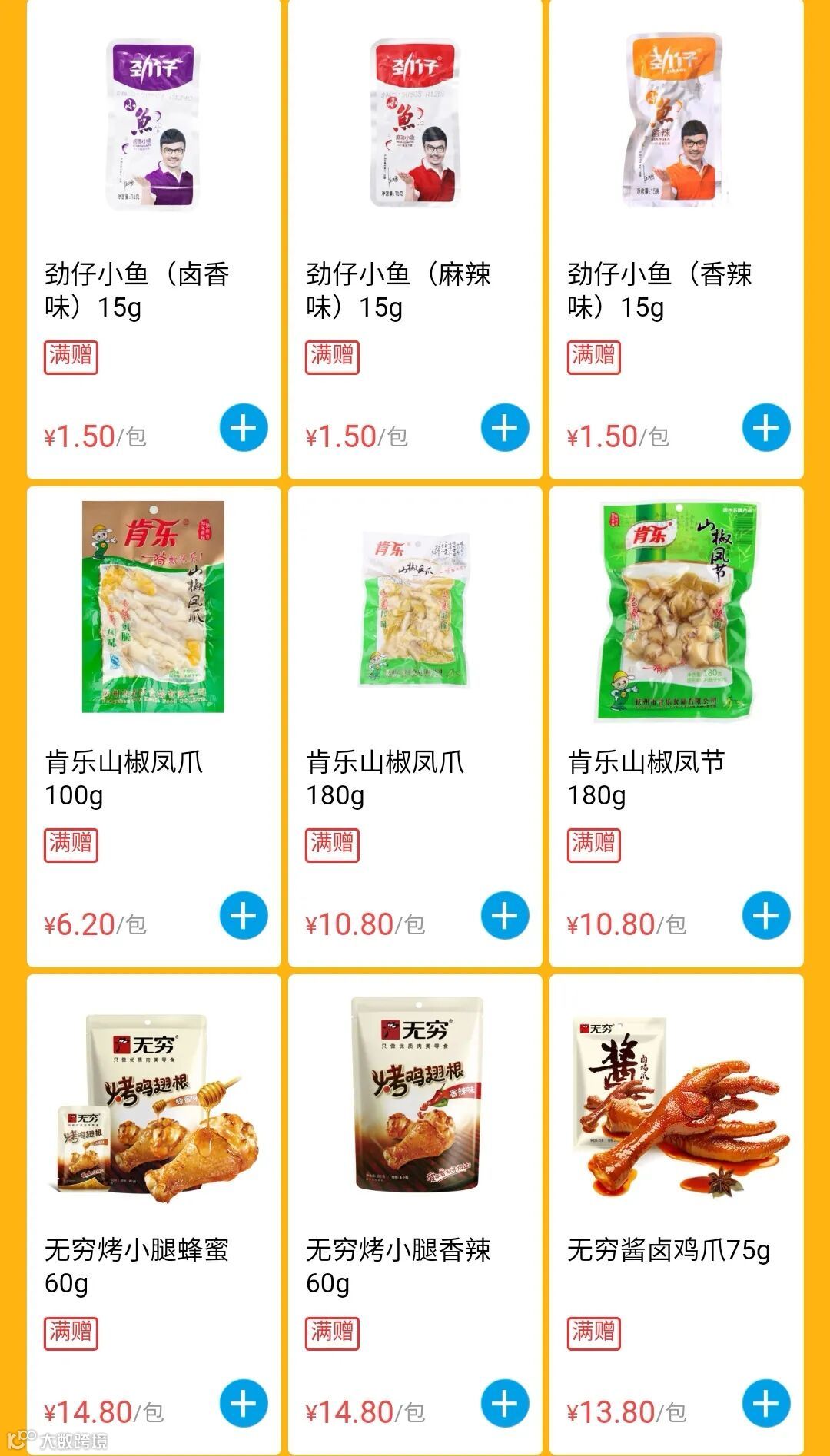View 肯乐山椒凤爪 180g product details
Screen dimensions: 830x1456
(414, 607)
